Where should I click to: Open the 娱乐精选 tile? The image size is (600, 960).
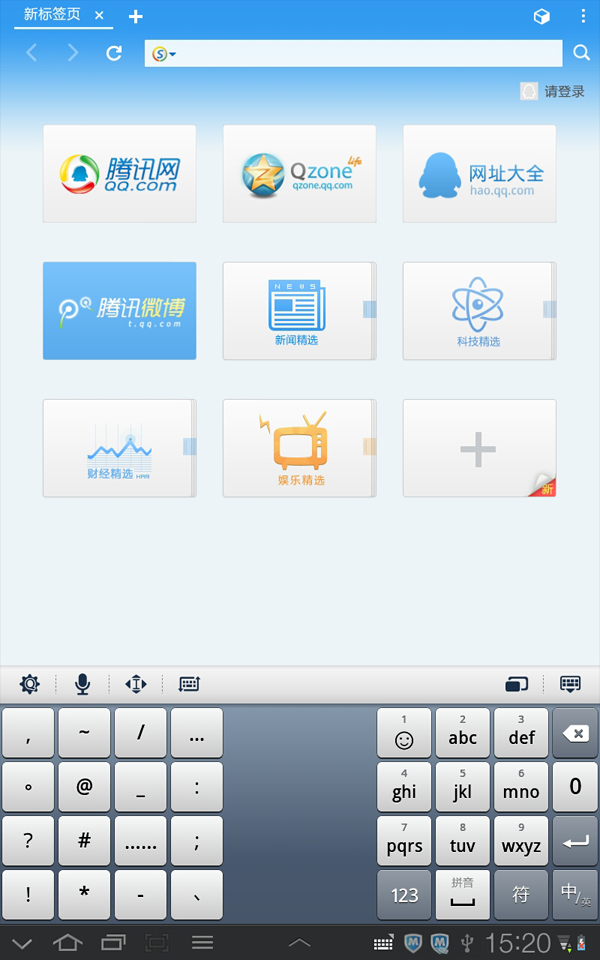pyautogui.click(x=299, y=448)
